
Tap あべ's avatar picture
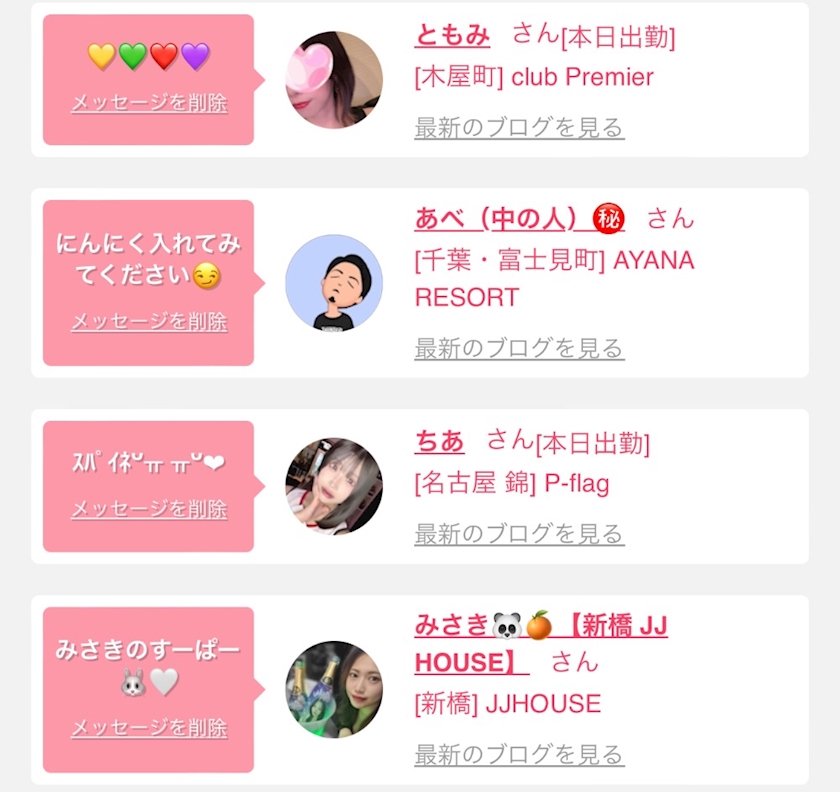click(334, 283)
